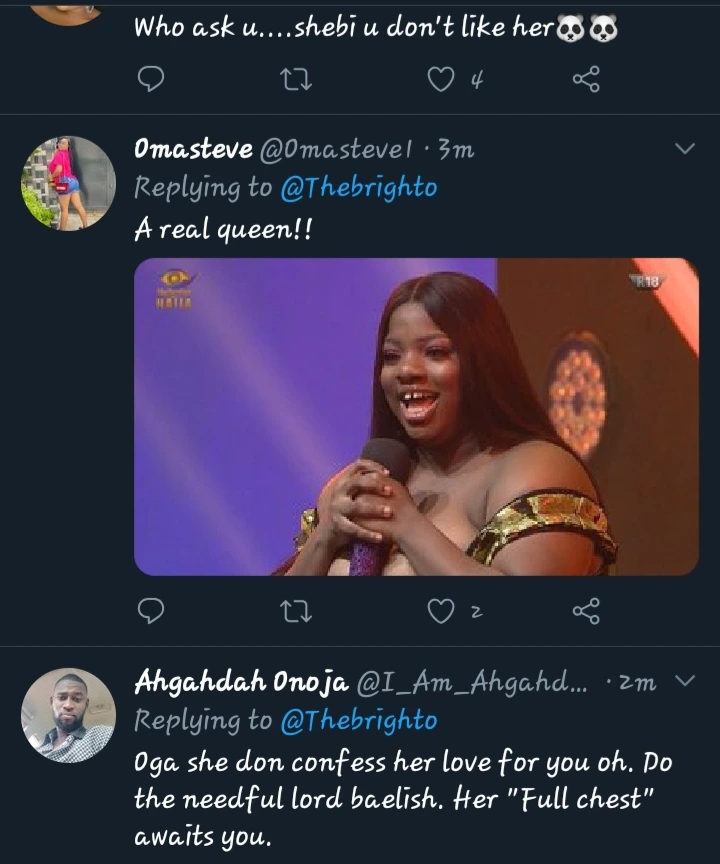Retweet Omasteve's "A real queen" tweet
Screen dimensions: 720x864
[x=294, y=610]
